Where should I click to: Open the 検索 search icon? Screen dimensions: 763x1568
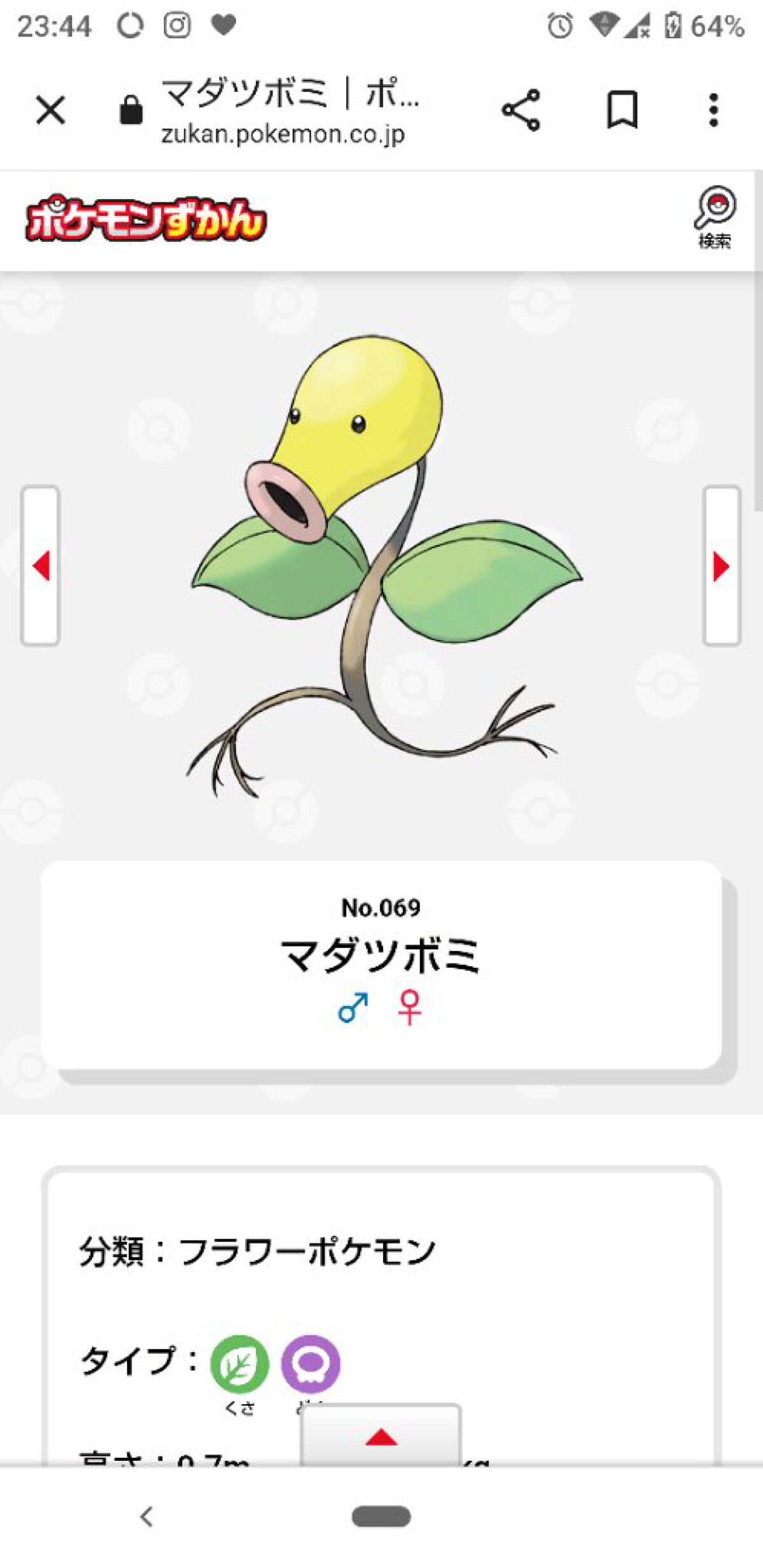(715, 217)
